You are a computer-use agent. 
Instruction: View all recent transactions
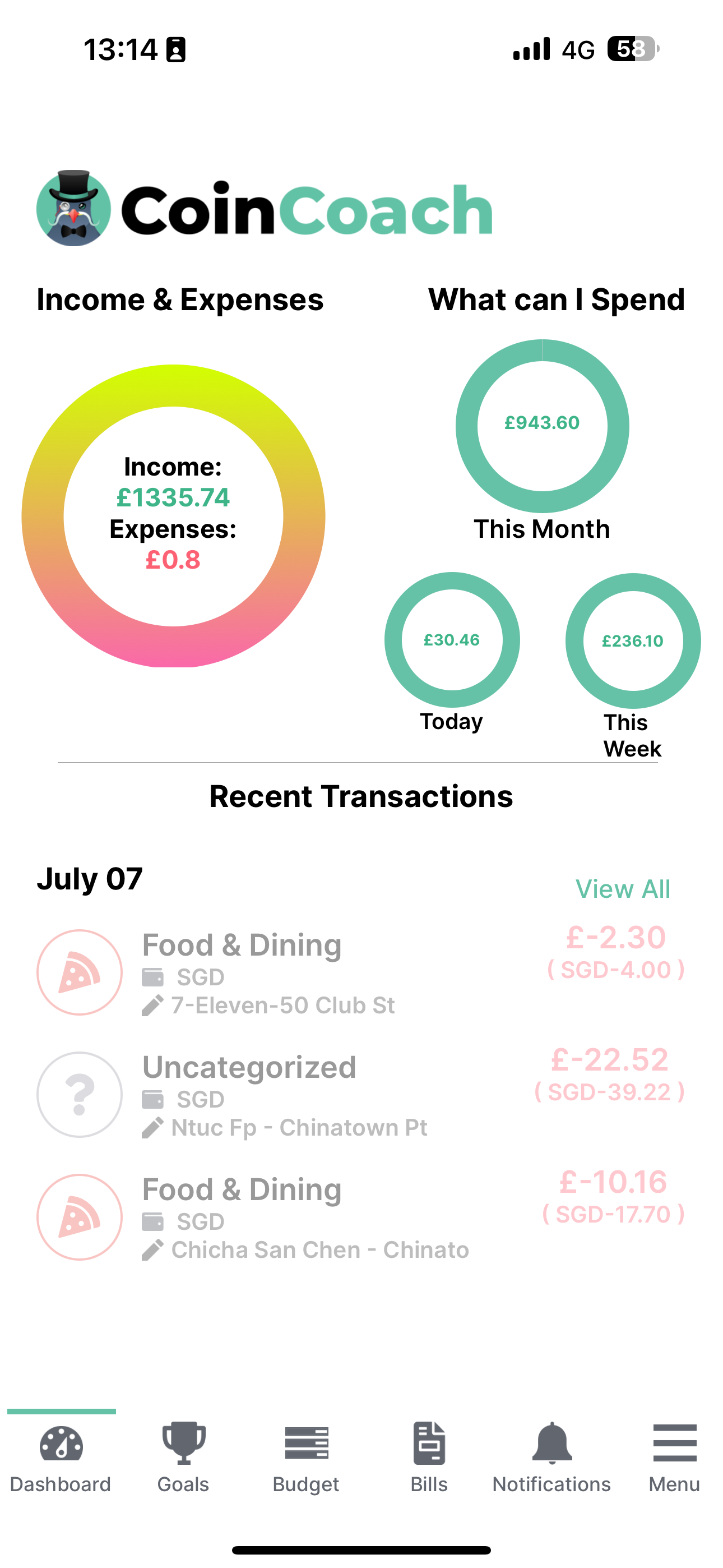coord(623,889)
